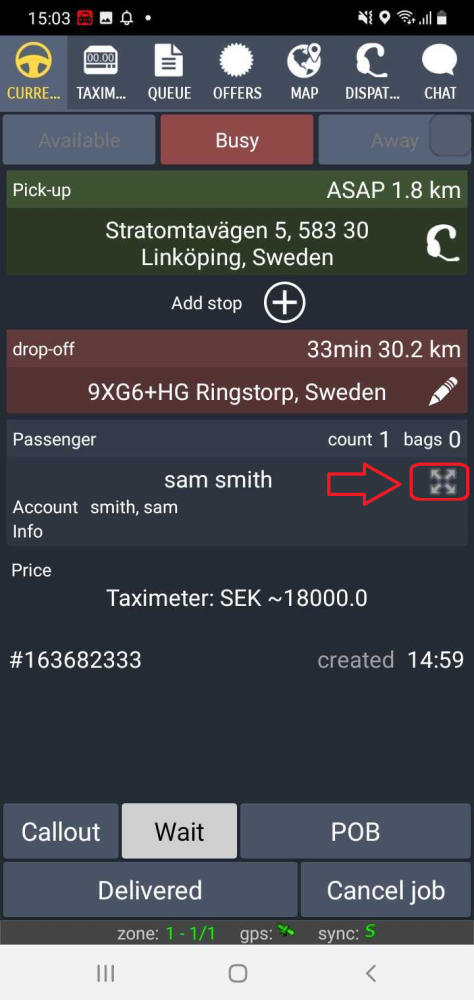
Task: Mark the job as Delivered
Action: pos(150,890)
